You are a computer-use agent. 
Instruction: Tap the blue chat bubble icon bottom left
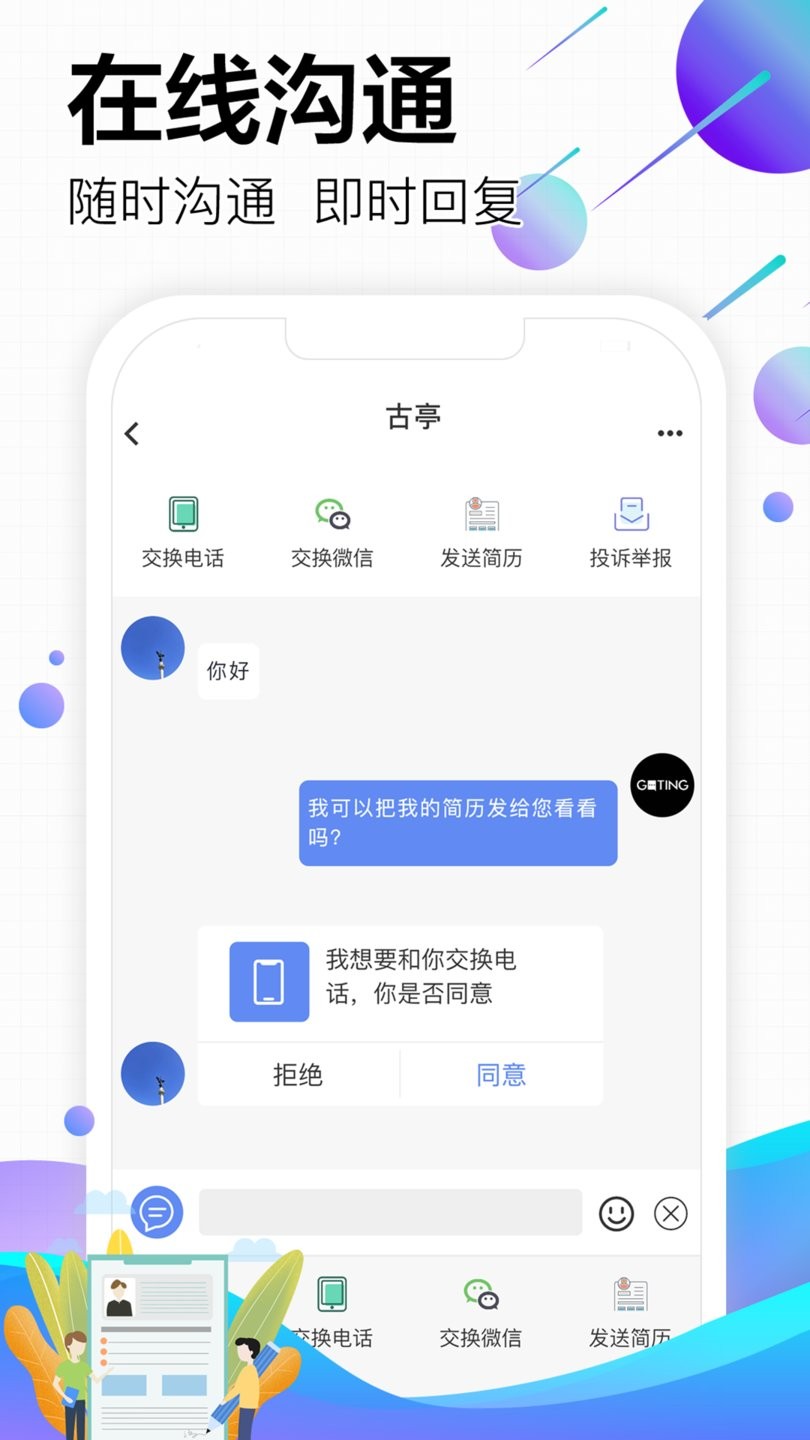(155, 1213)
